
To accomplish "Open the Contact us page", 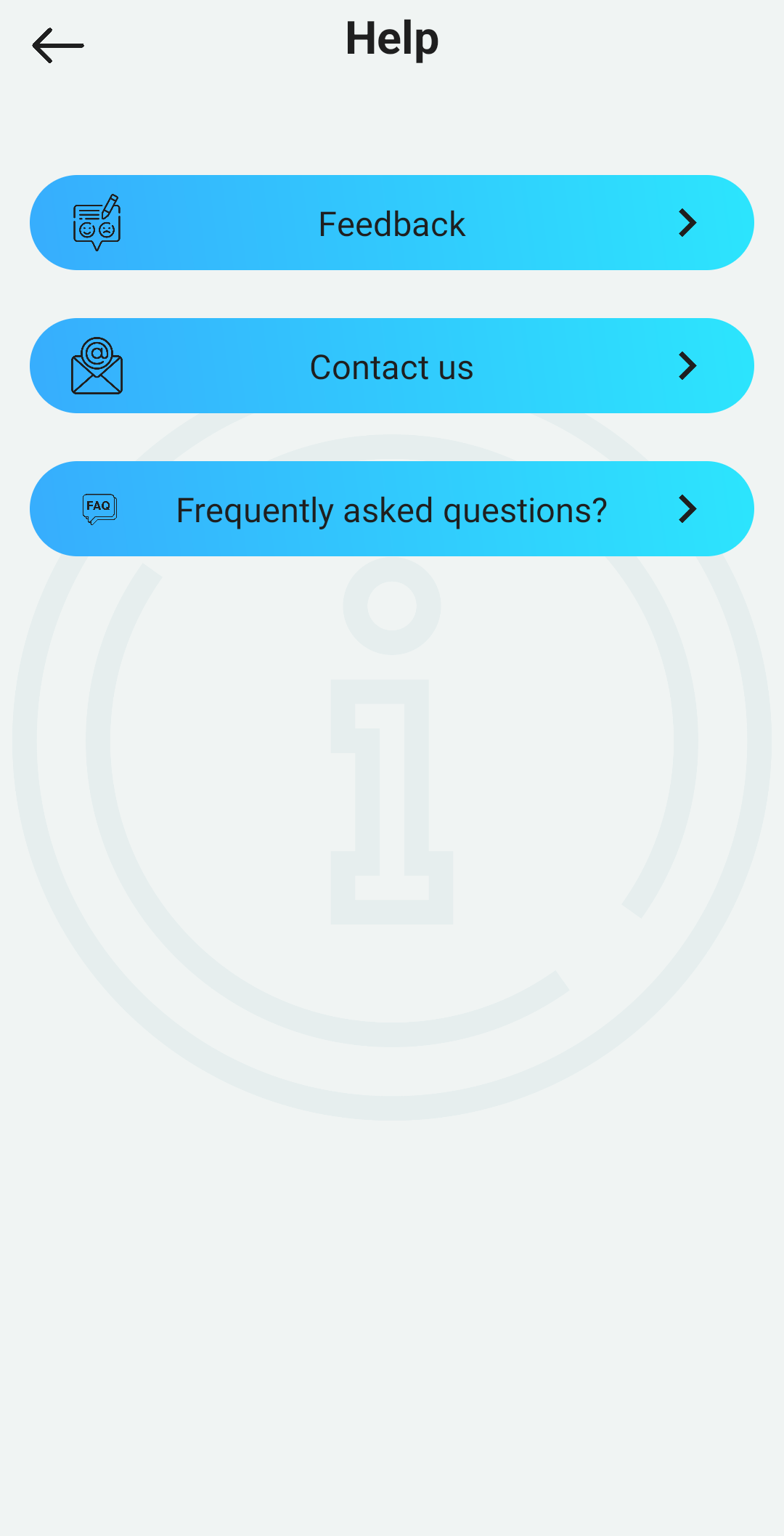I will coord(392,366).
